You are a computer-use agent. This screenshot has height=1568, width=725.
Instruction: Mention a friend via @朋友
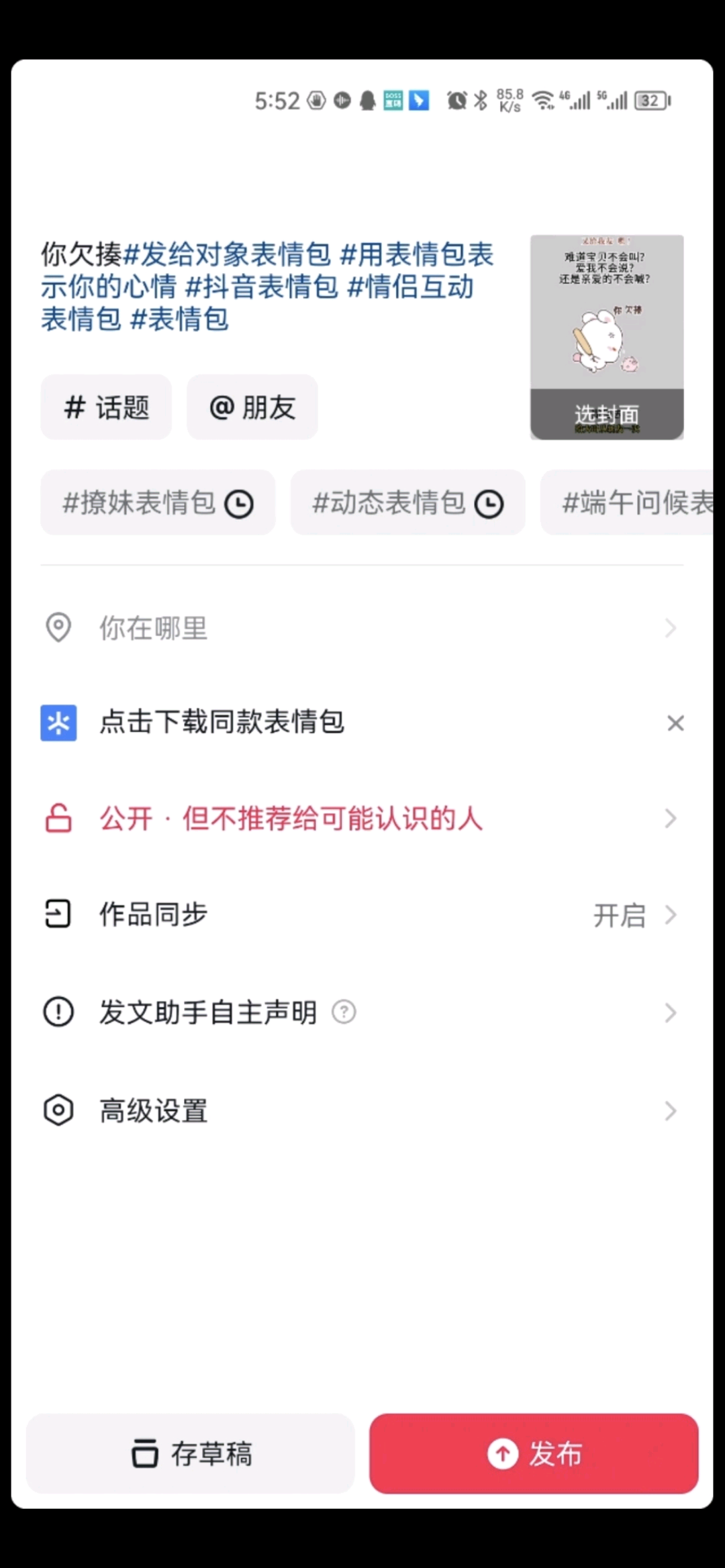click(x=251, y=407)
